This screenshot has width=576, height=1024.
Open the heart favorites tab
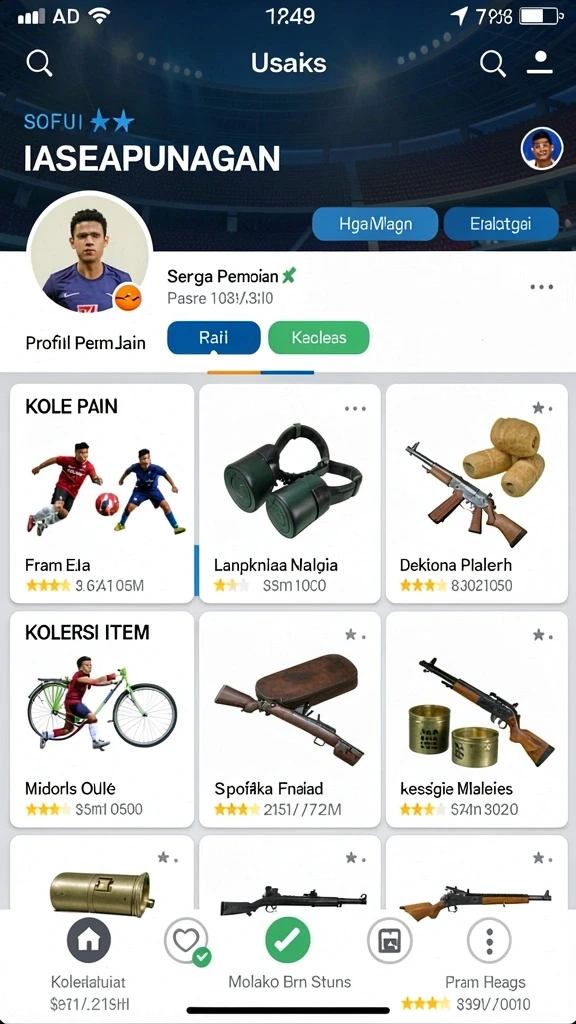click(x=186, y=941)
